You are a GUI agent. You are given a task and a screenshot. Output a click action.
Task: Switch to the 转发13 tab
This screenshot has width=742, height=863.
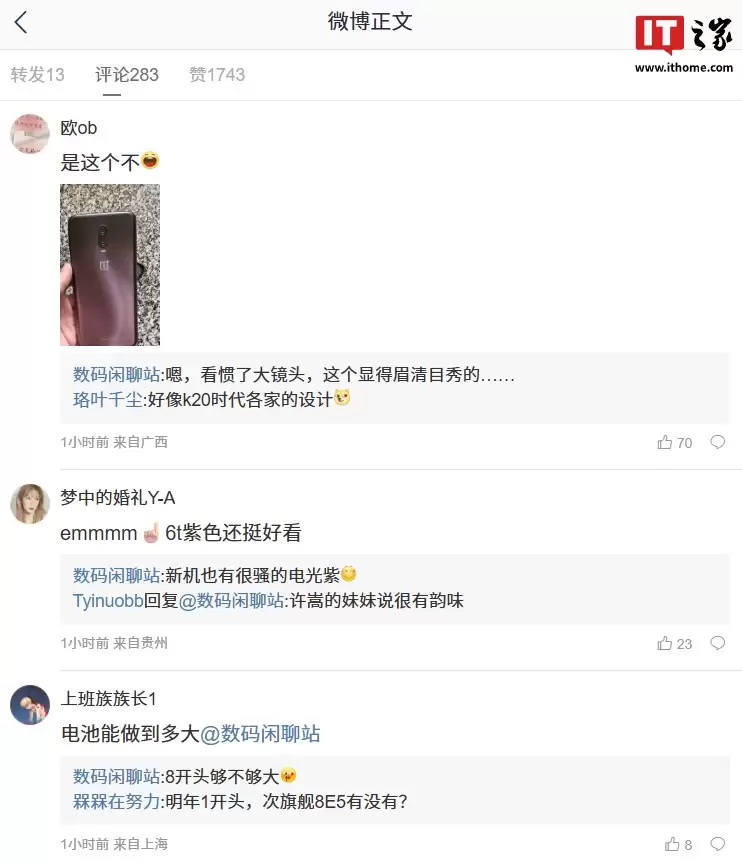[37, 74]
